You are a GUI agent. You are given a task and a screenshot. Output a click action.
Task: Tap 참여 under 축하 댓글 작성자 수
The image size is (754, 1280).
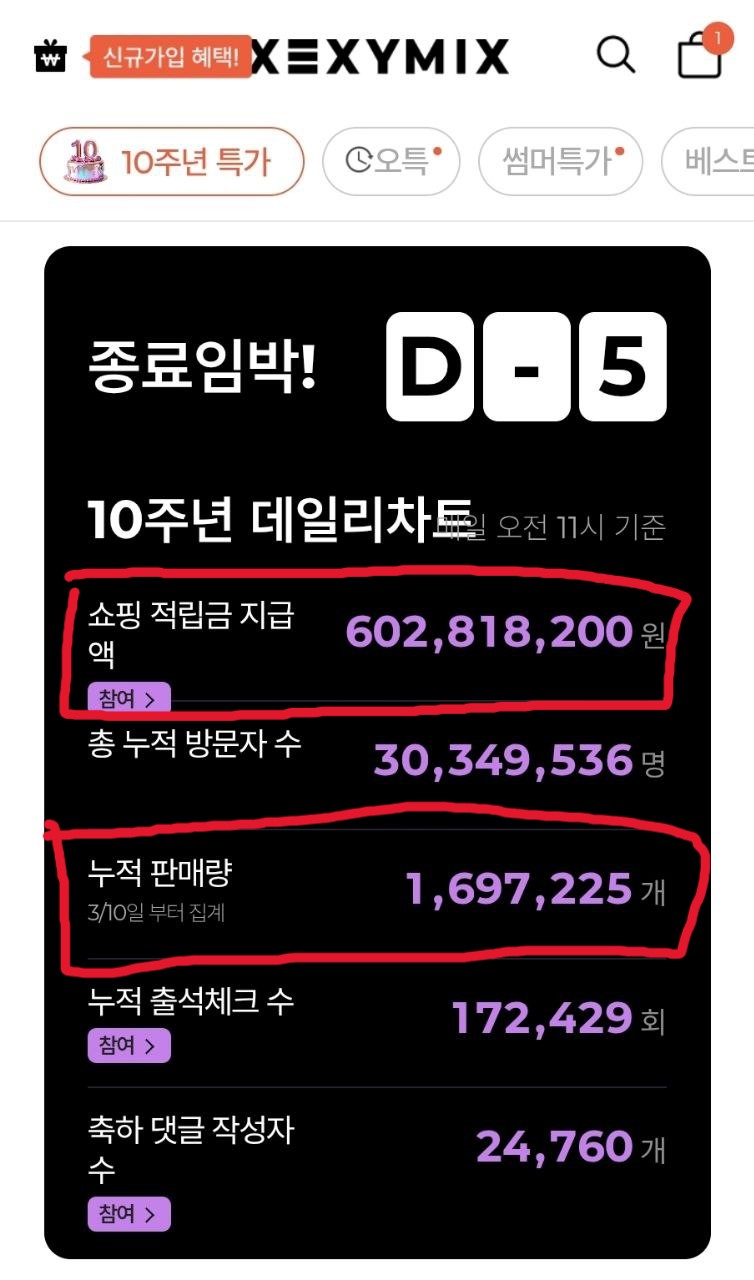[128, 1214]
